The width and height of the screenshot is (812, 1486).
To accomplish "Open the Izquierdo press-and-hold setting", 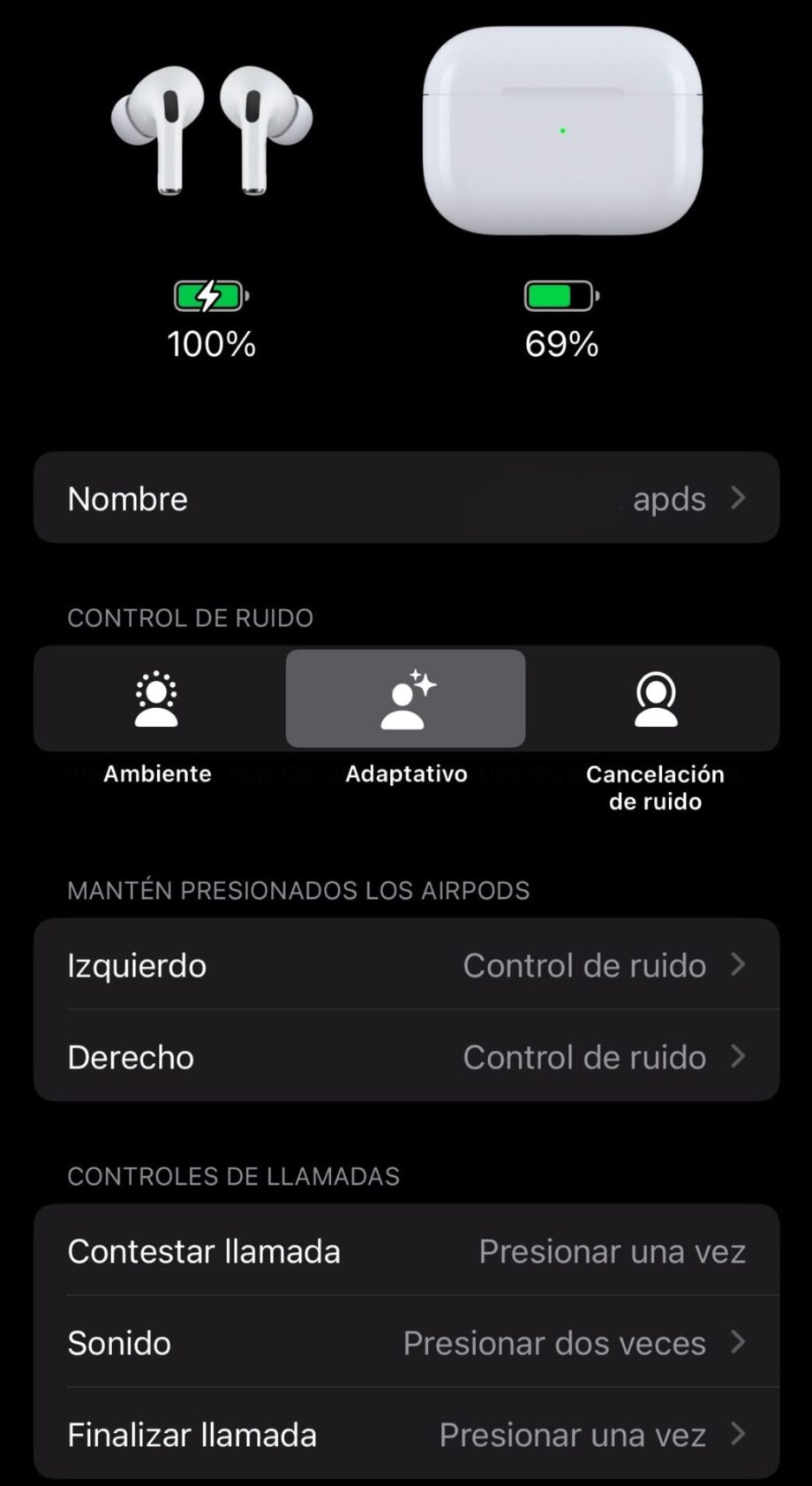I will click(x=406, y=965).
